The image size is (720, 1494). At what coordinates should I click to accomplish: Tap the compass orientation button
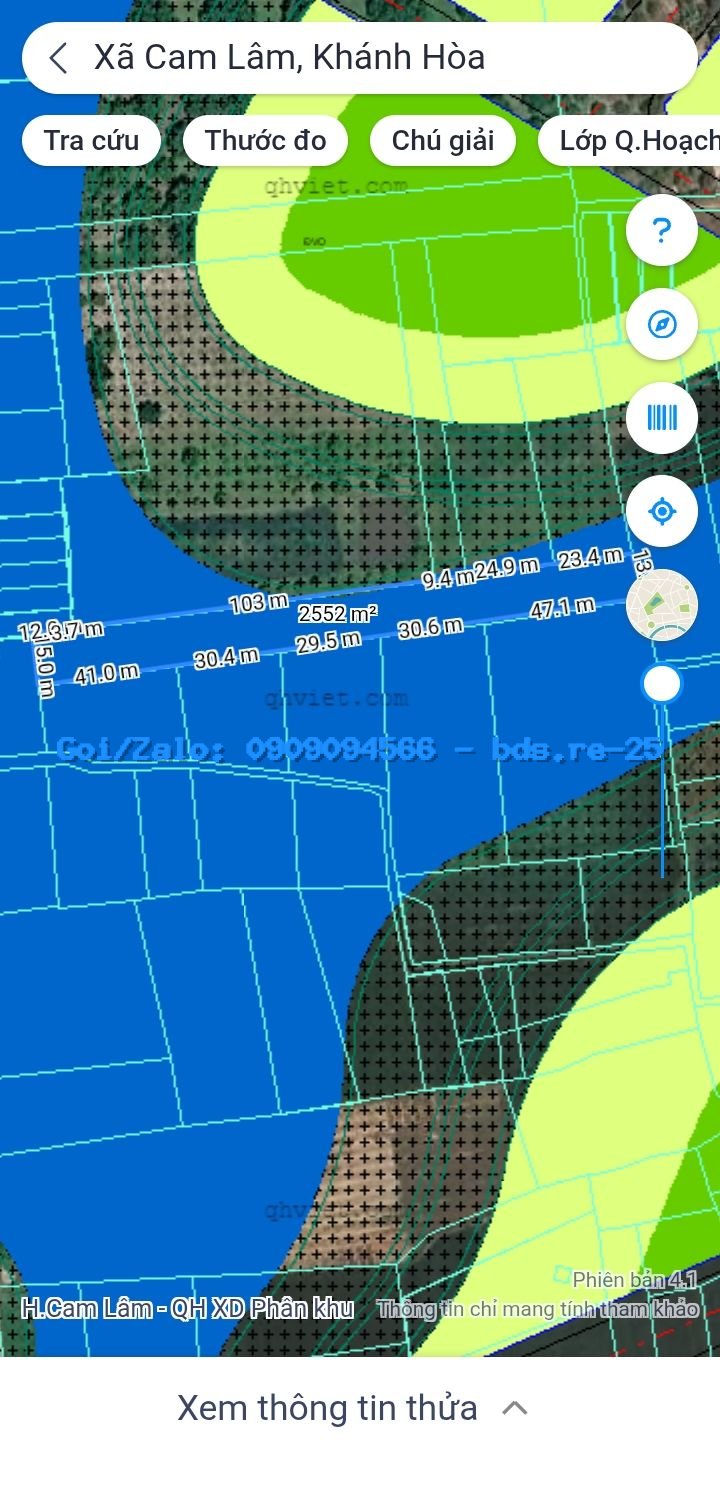coord(661,324)
